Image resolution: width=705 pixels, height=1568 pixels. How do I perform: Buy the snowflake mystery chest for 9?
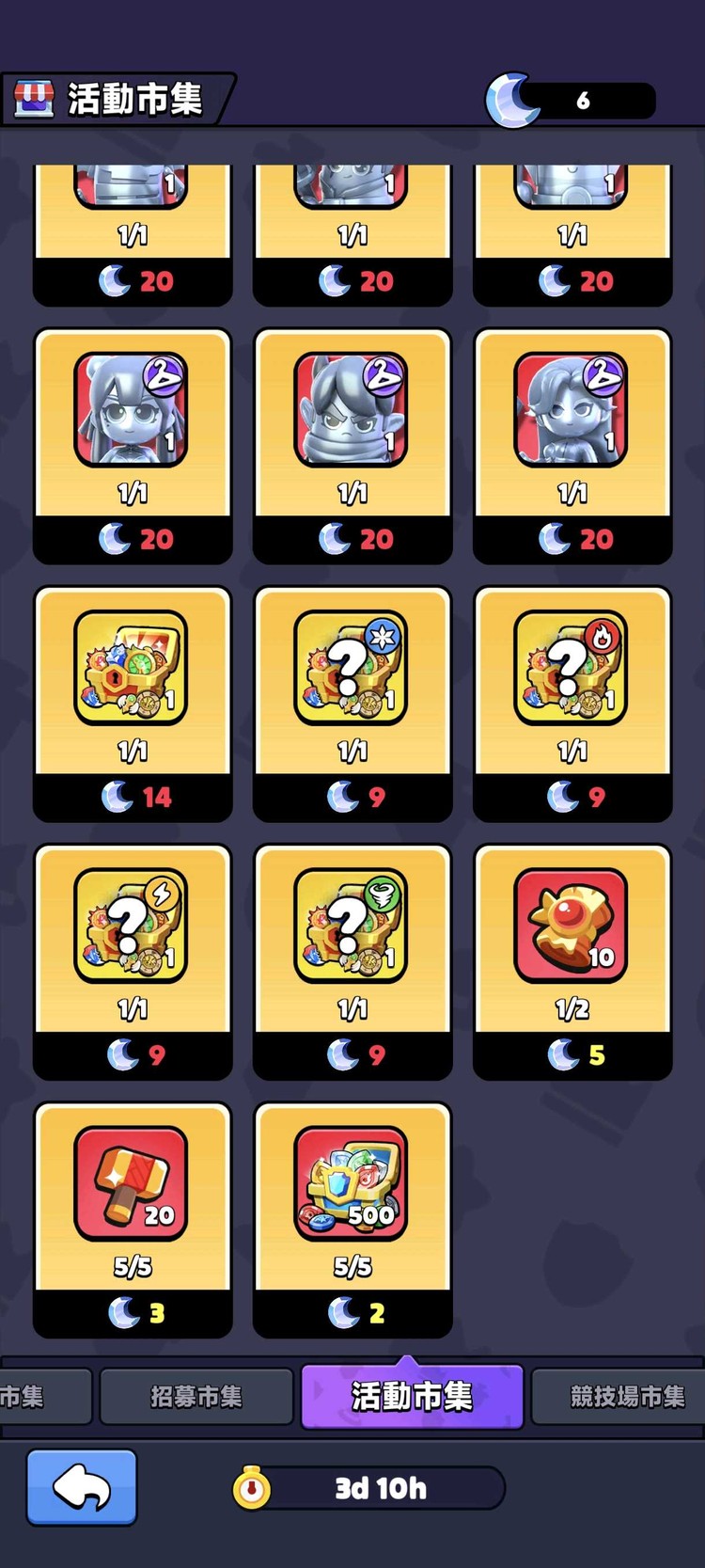tap(352, 704)
